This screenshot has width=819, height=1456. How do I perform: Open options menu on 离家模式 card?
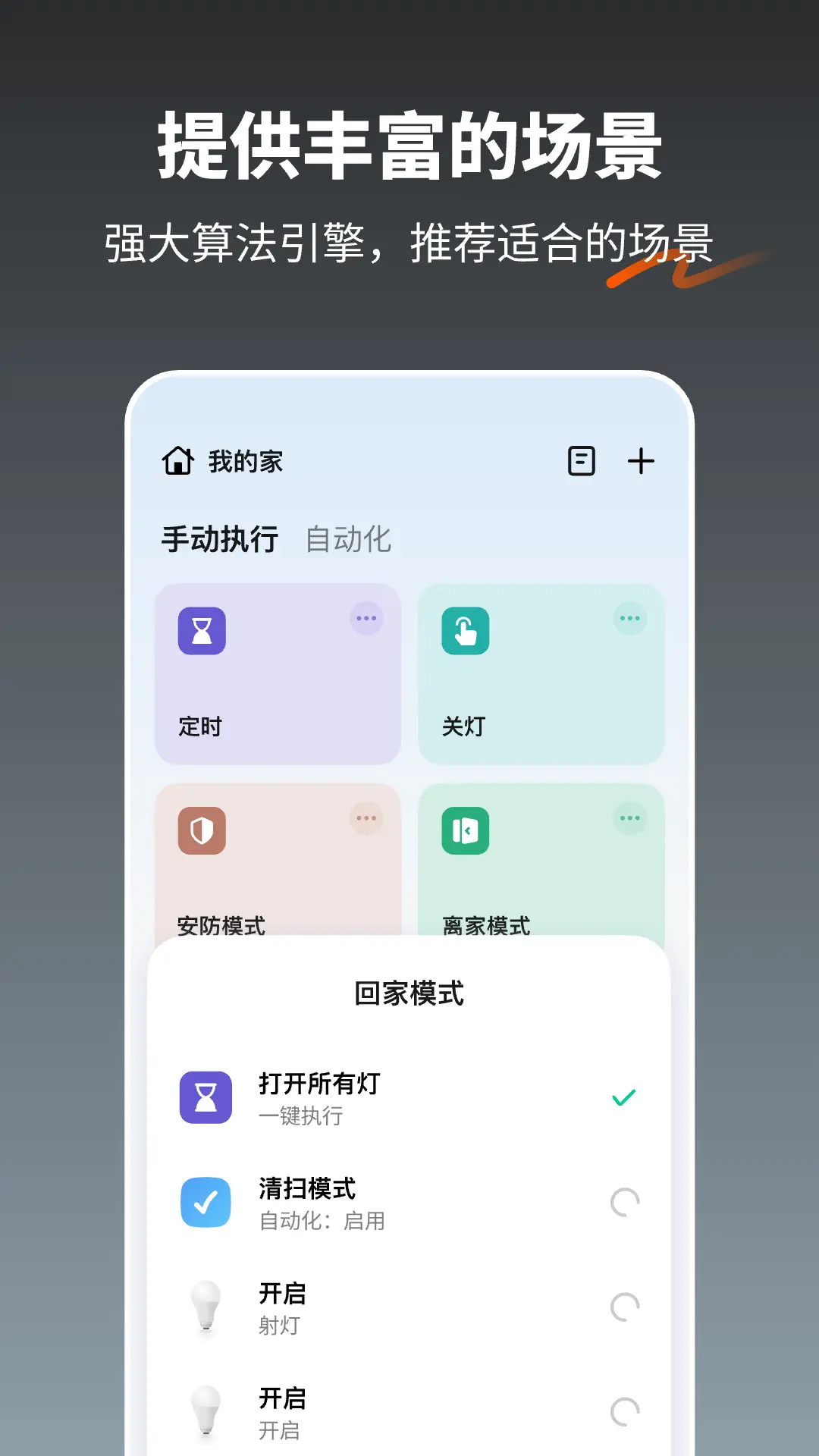[x=629, y=817]
